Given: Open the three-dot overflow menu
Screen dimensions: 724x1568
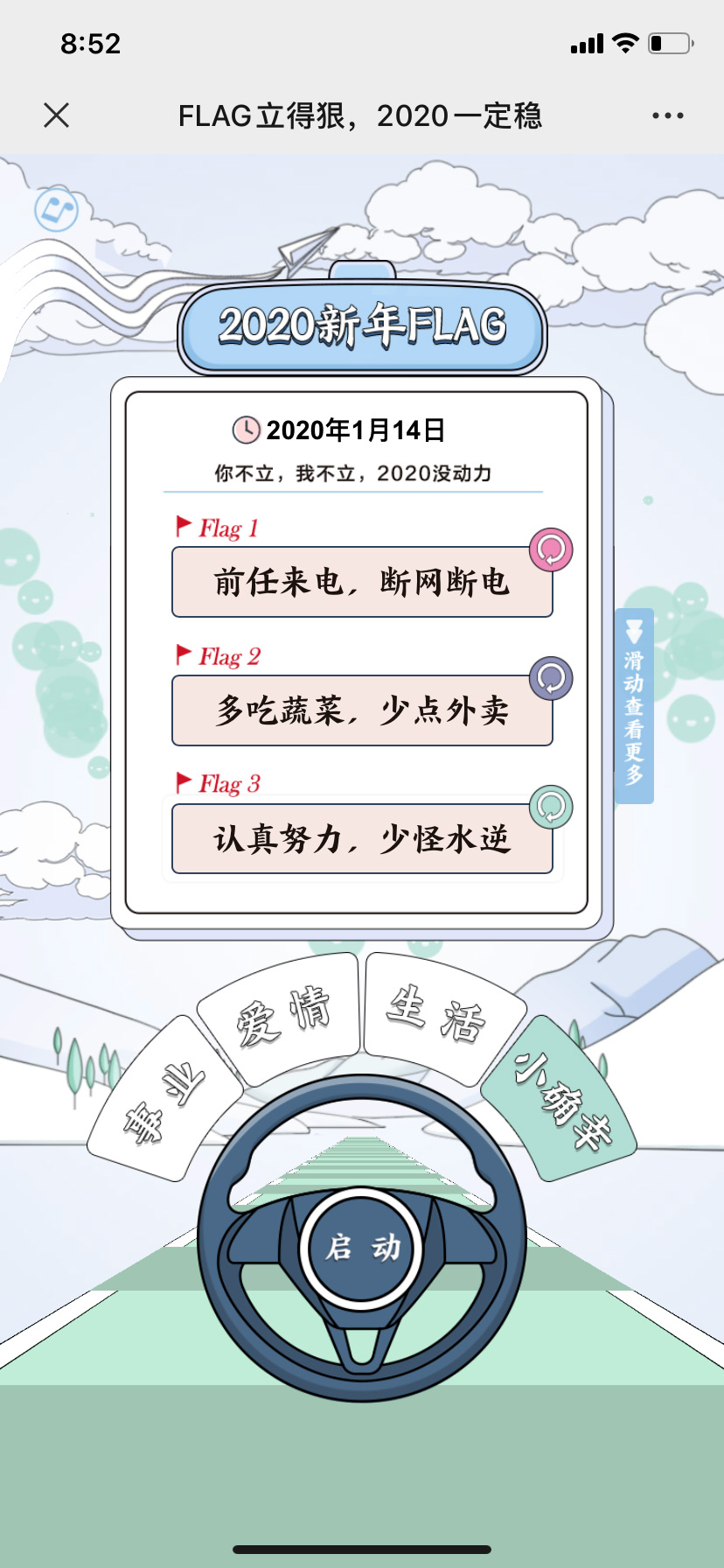Looking at the screenshot, I should 667,115.
